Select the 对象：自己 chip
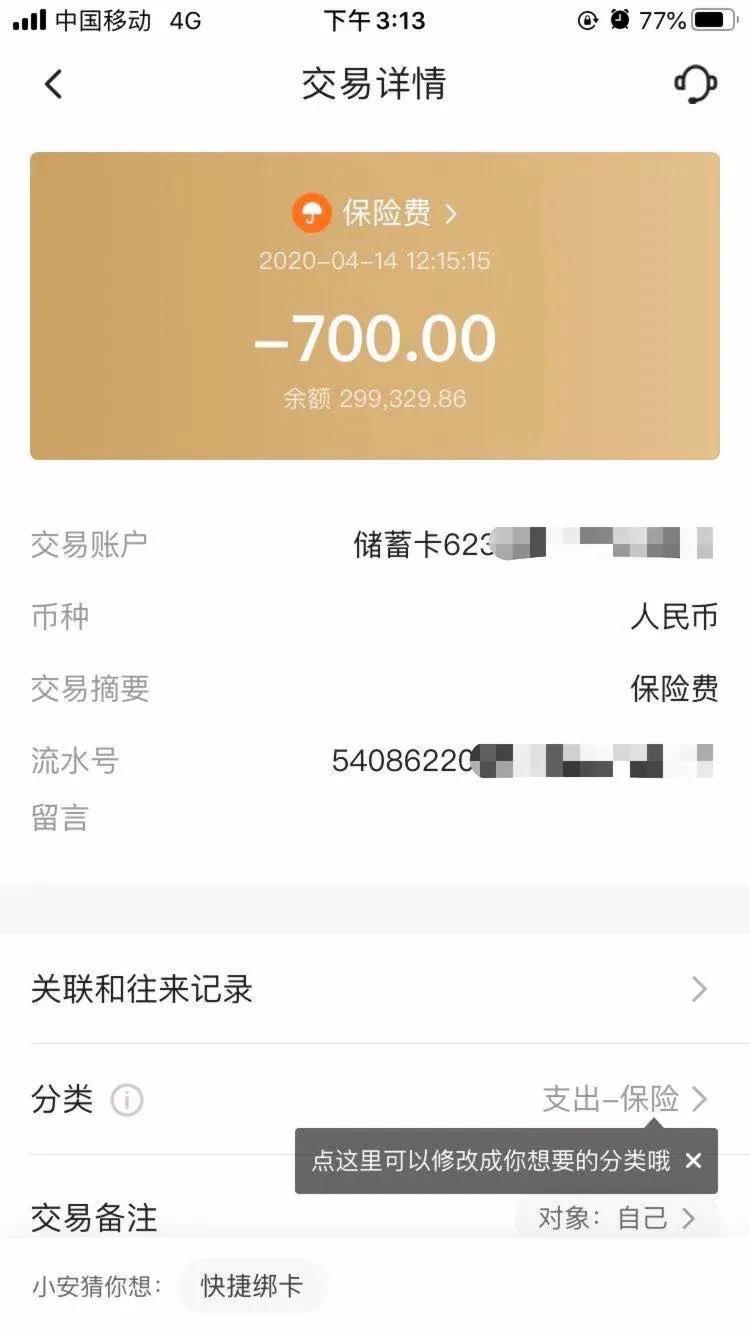 [x=616, y=1218]
